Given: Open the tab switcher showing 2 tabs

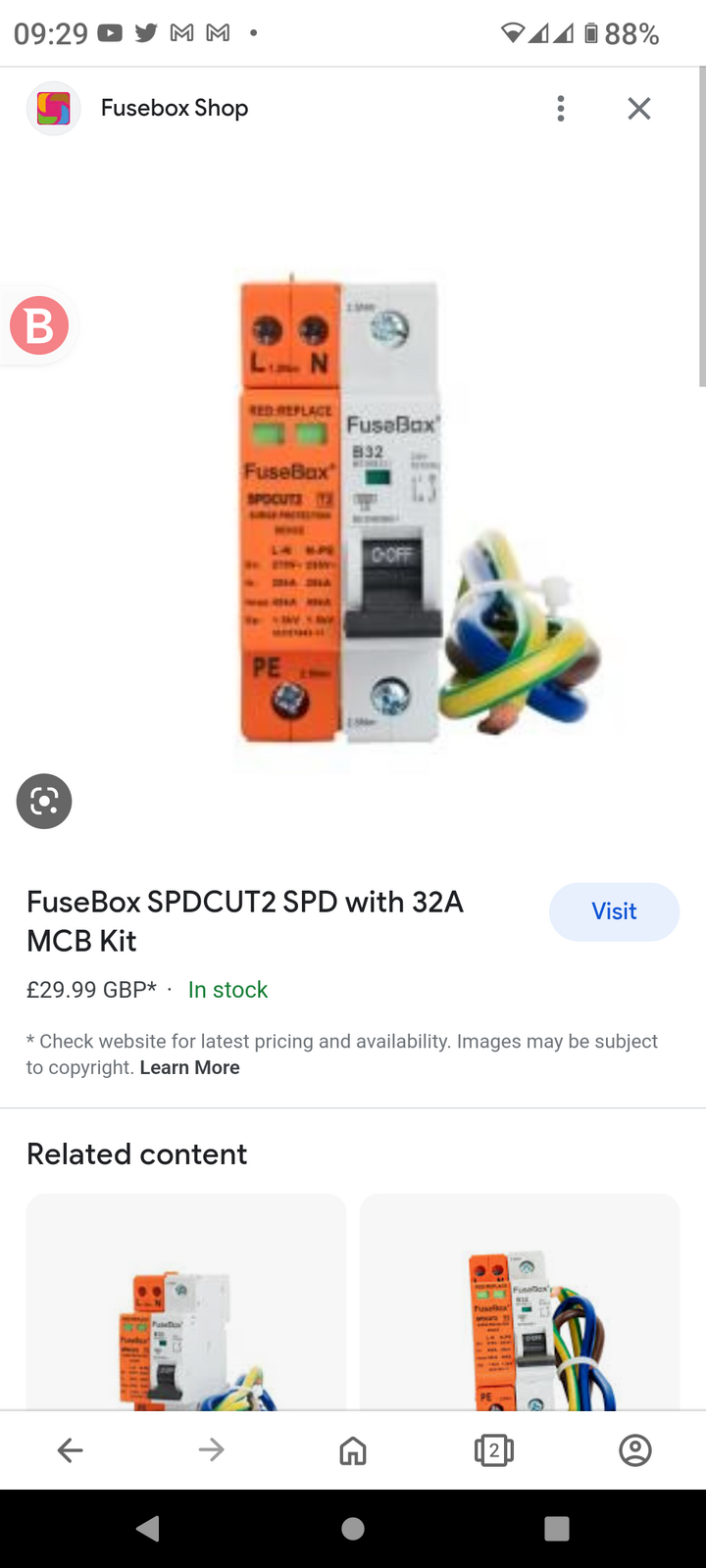Looking at the screenshot, I should [494, 1449].
